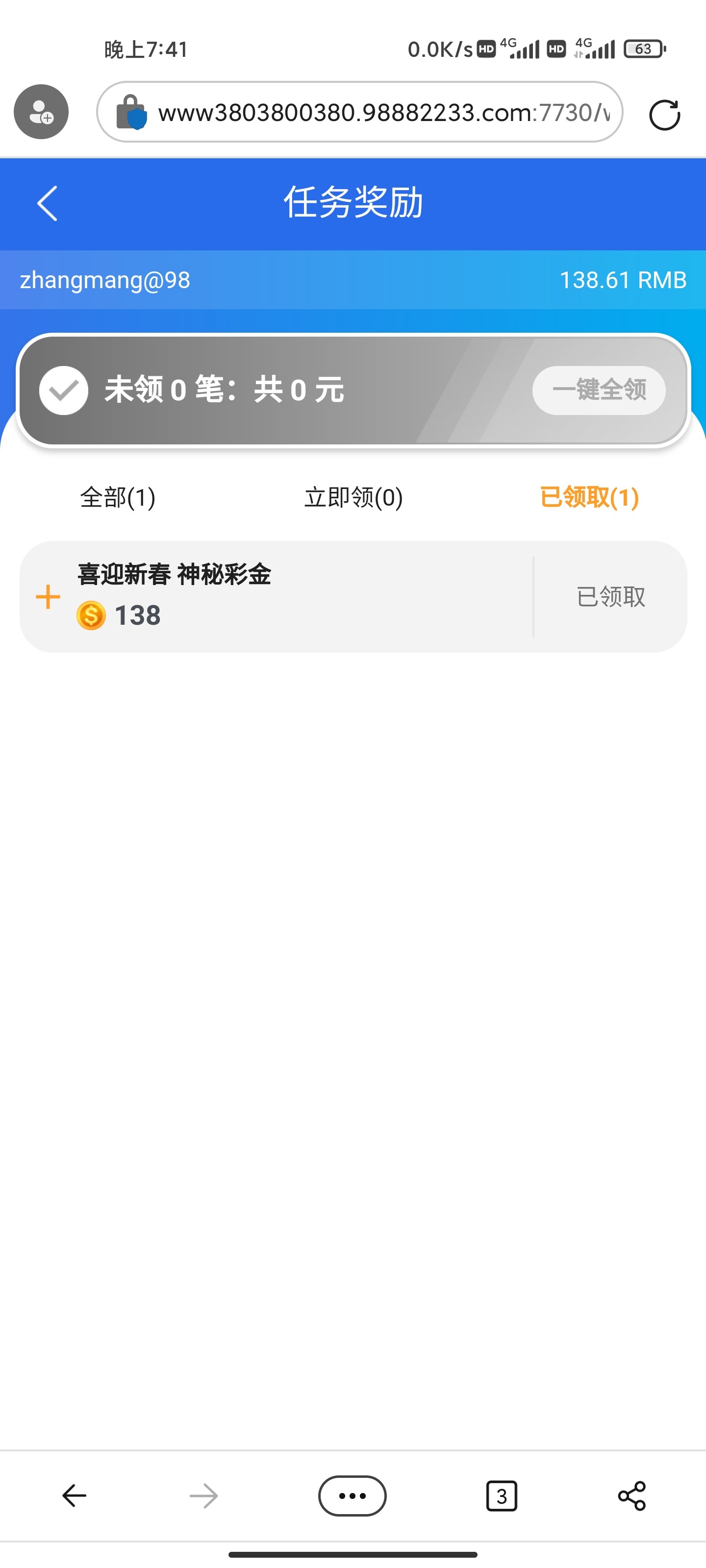Image resolution: width=706 pixels, height=1568 pixels.
Task: Tap the 已领取 button on the reward card
Action: tap(610, 597)
